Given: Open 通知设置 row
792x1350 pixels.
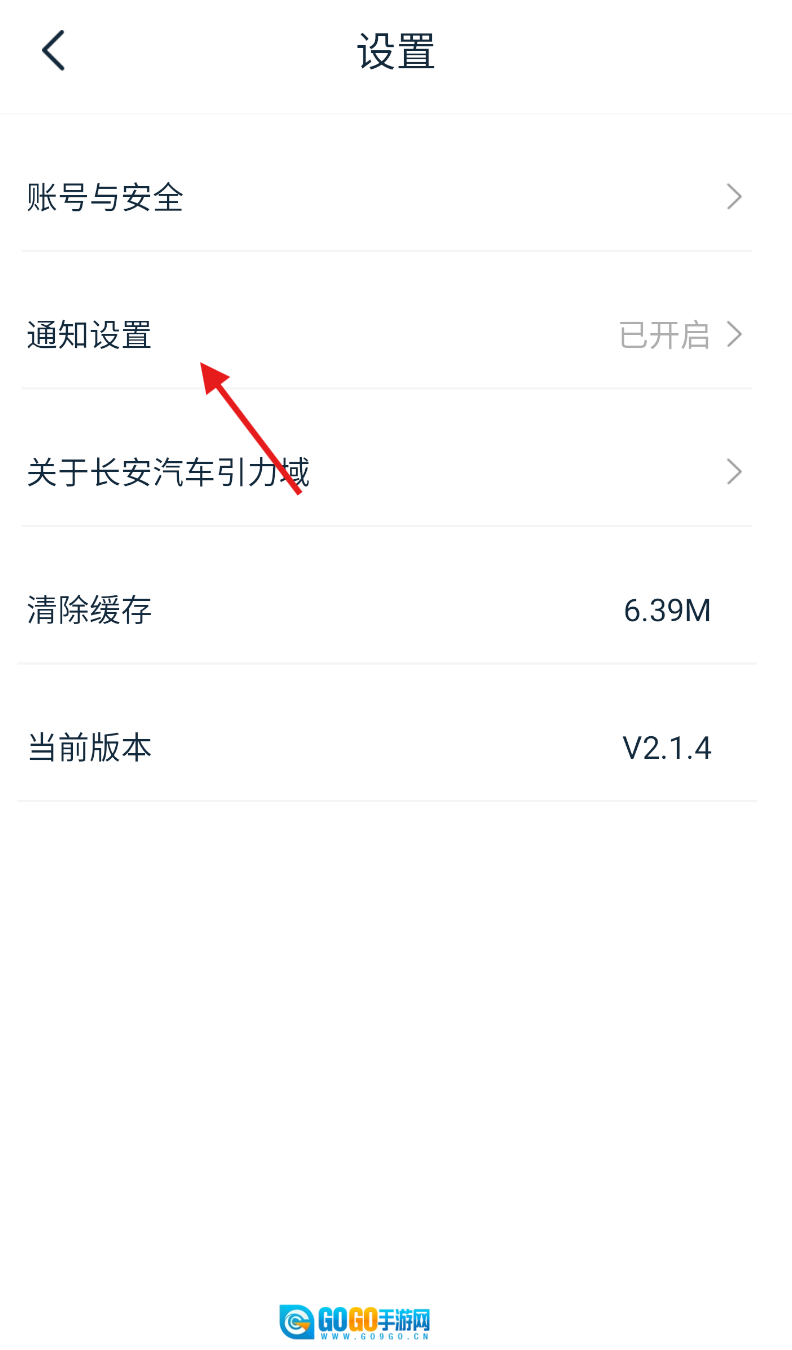Looking at the screenshot, I should 90,335.
